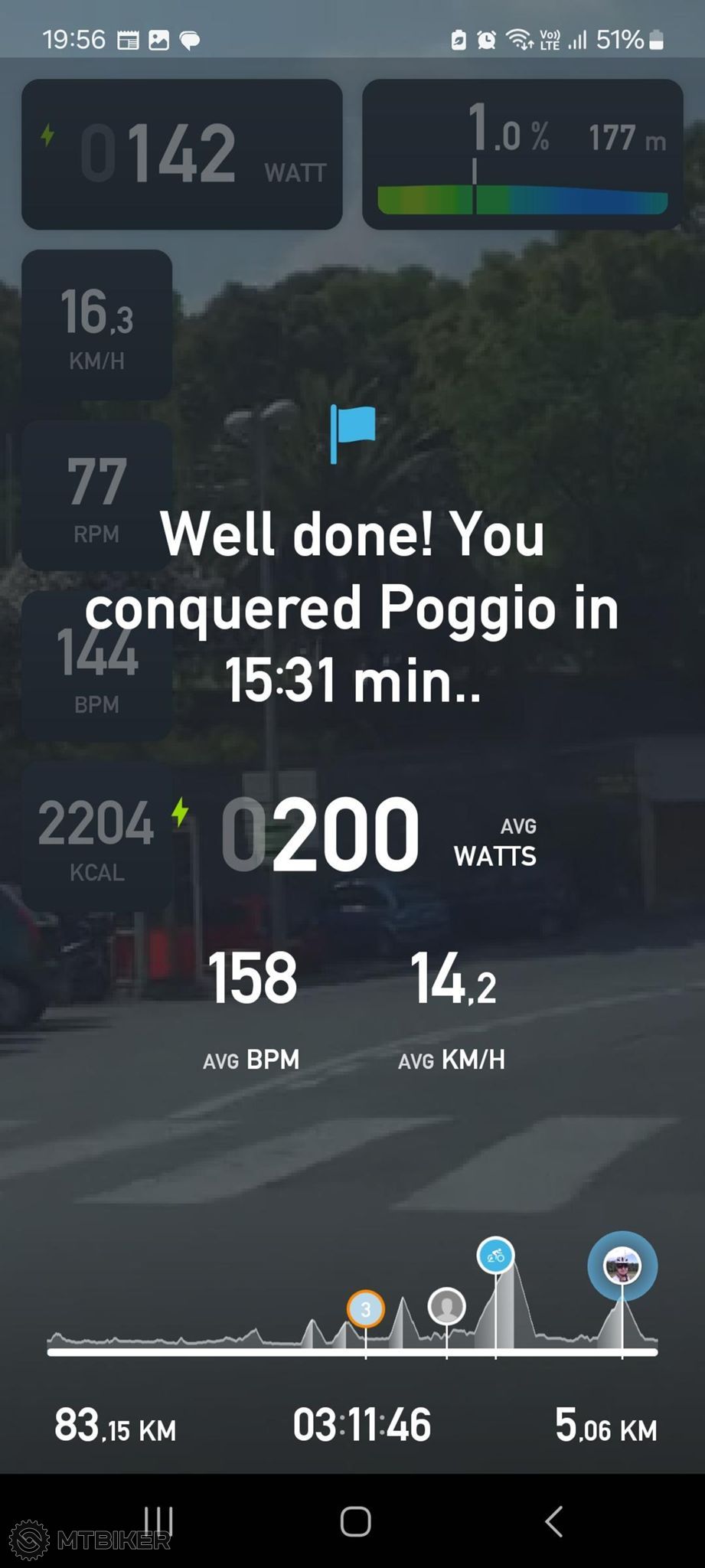Open the recent apps view
The width and height of the screenshot is (705, 1568).
click(x=158, y=1521)
